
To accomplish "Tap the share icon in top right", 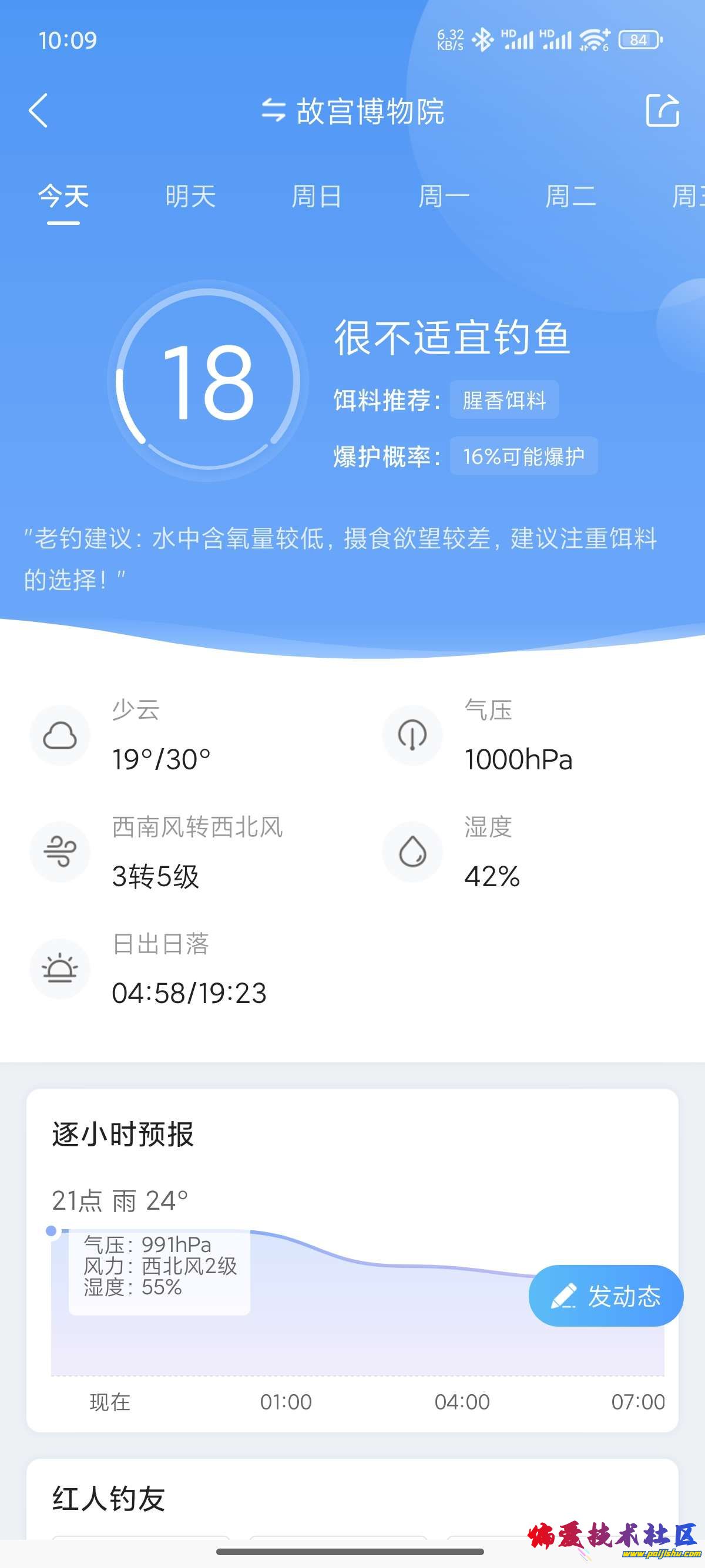I will pos(662,112).
